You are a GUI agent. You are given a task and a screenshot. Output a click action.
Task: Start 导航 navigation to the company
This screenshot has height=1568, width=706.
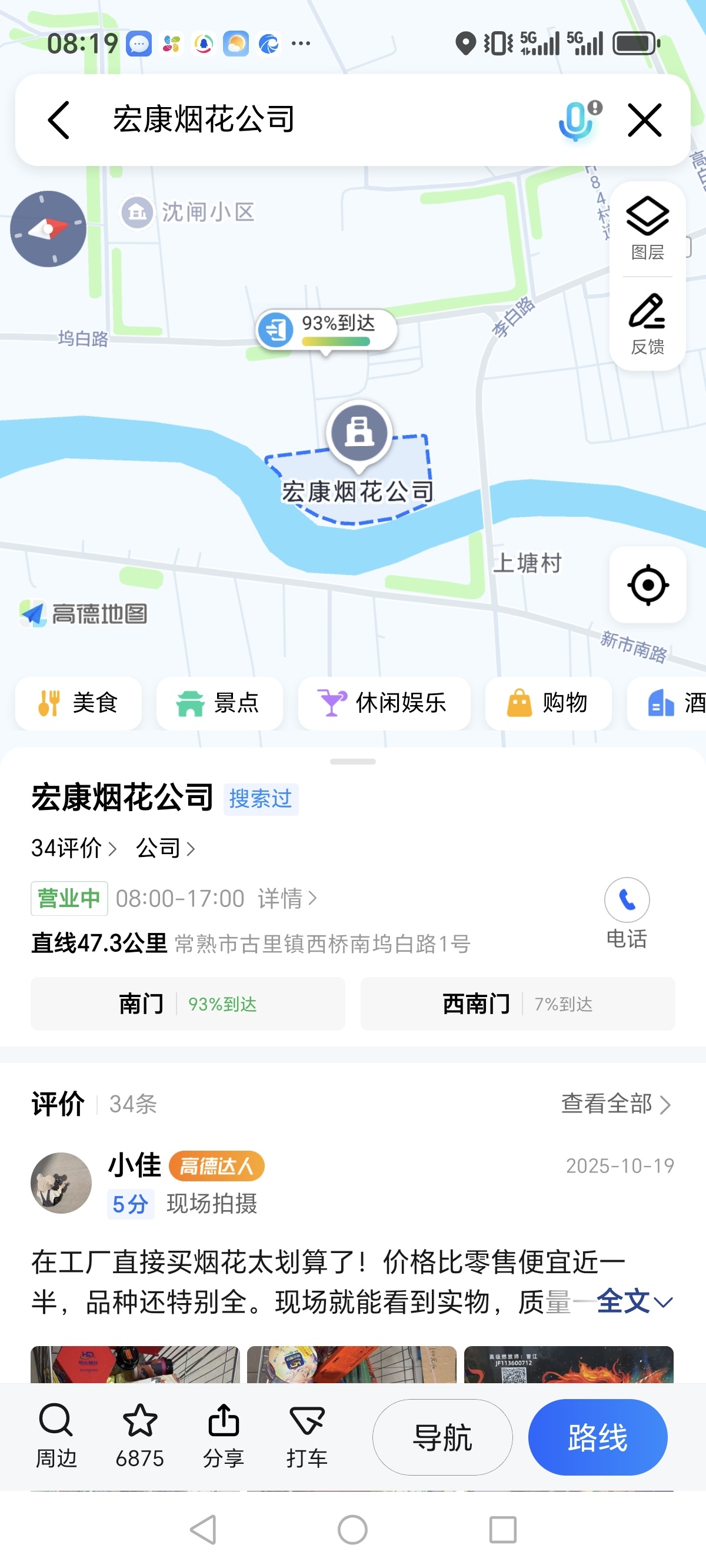coord(442,1437)
